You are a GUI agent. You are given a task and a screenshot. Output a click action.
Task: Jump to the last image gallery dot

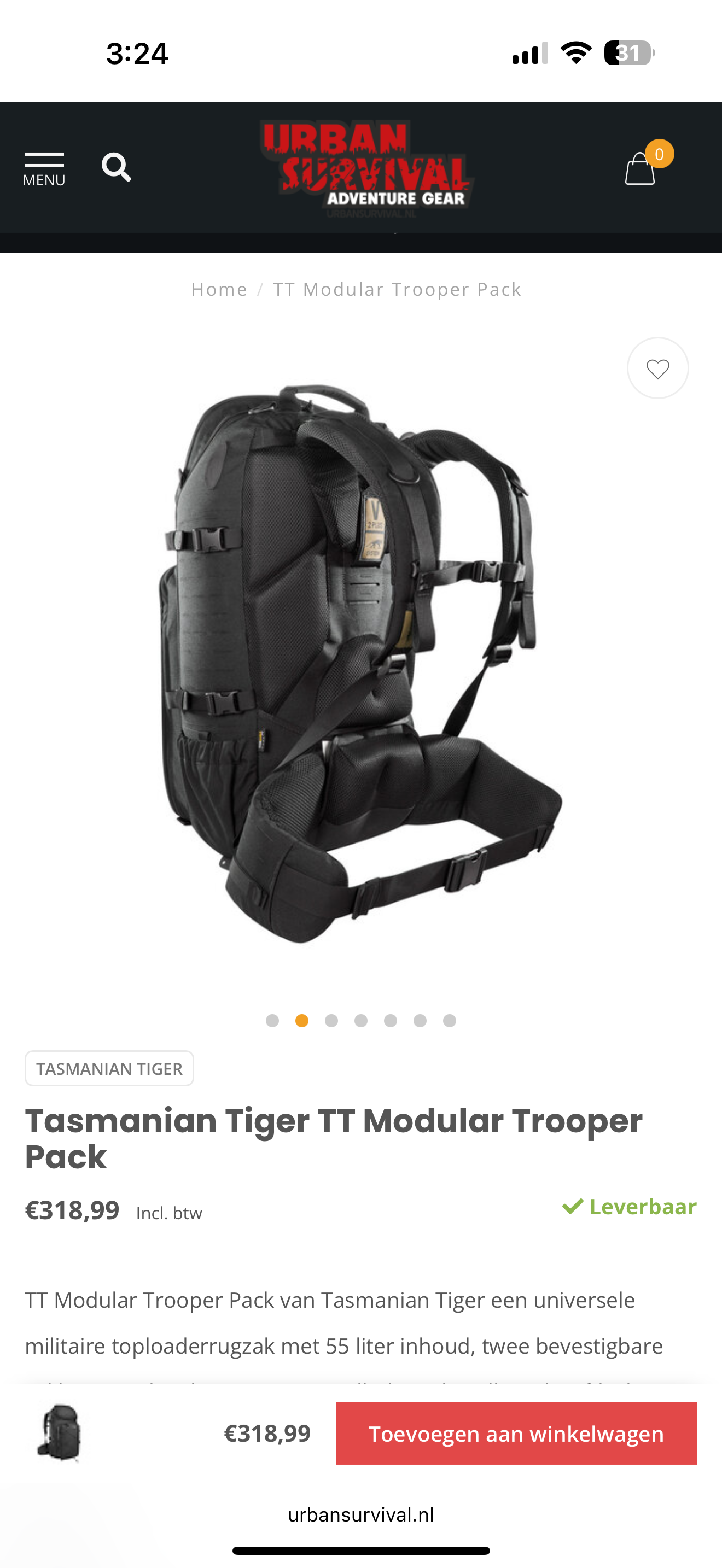pos(449,1021)
